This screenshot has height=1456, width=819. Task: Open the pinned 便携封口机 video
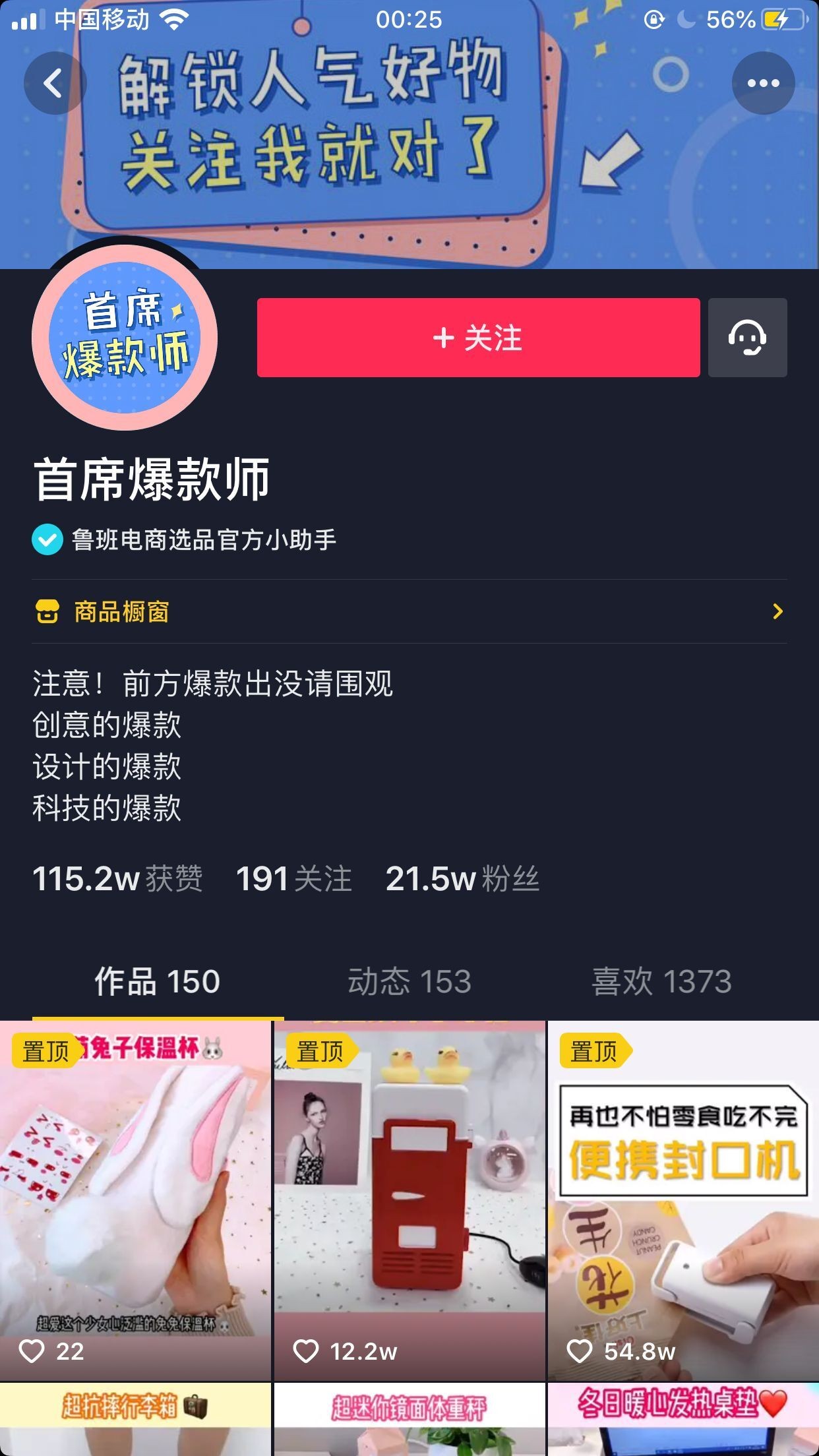click(683, 1200)
